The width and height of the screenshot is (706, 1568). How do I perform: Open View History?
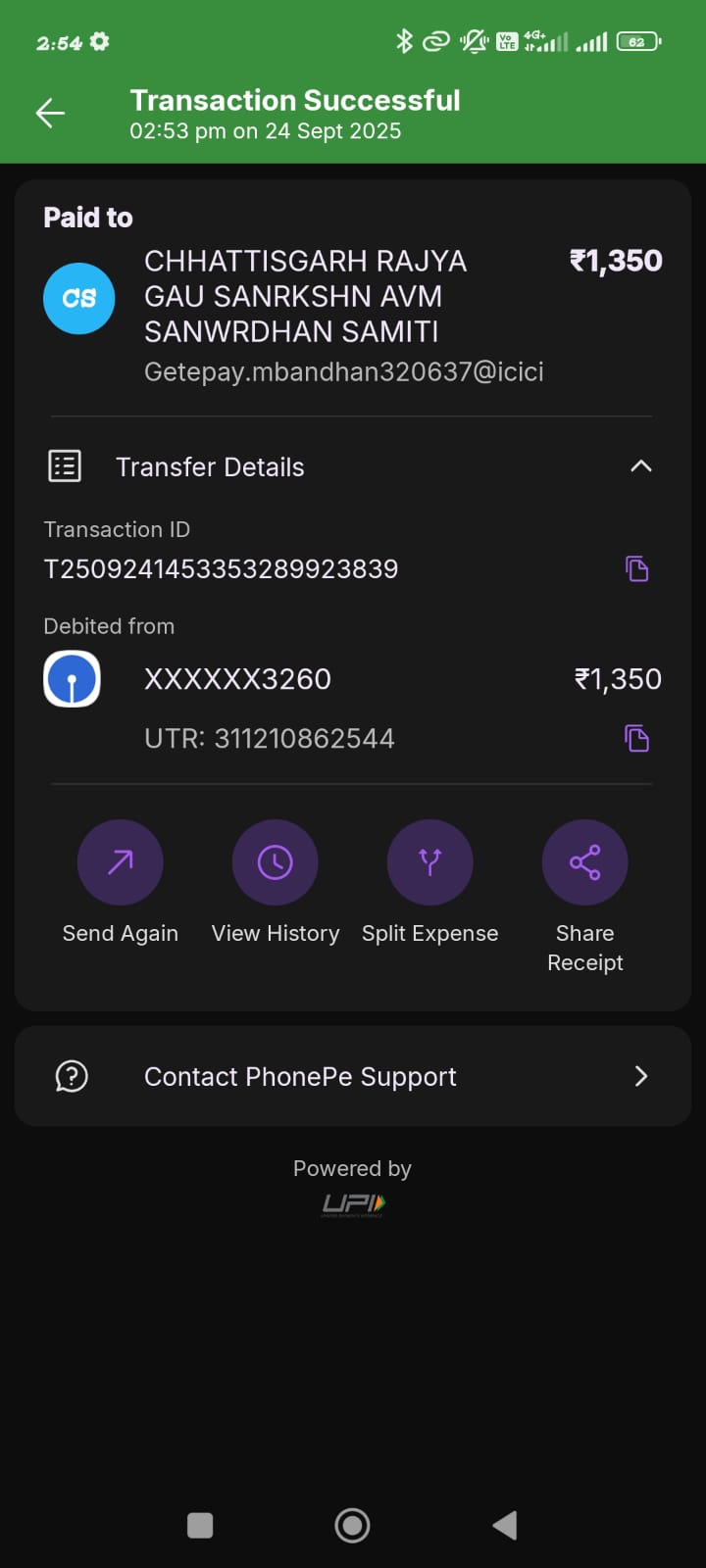click(276, 862)
